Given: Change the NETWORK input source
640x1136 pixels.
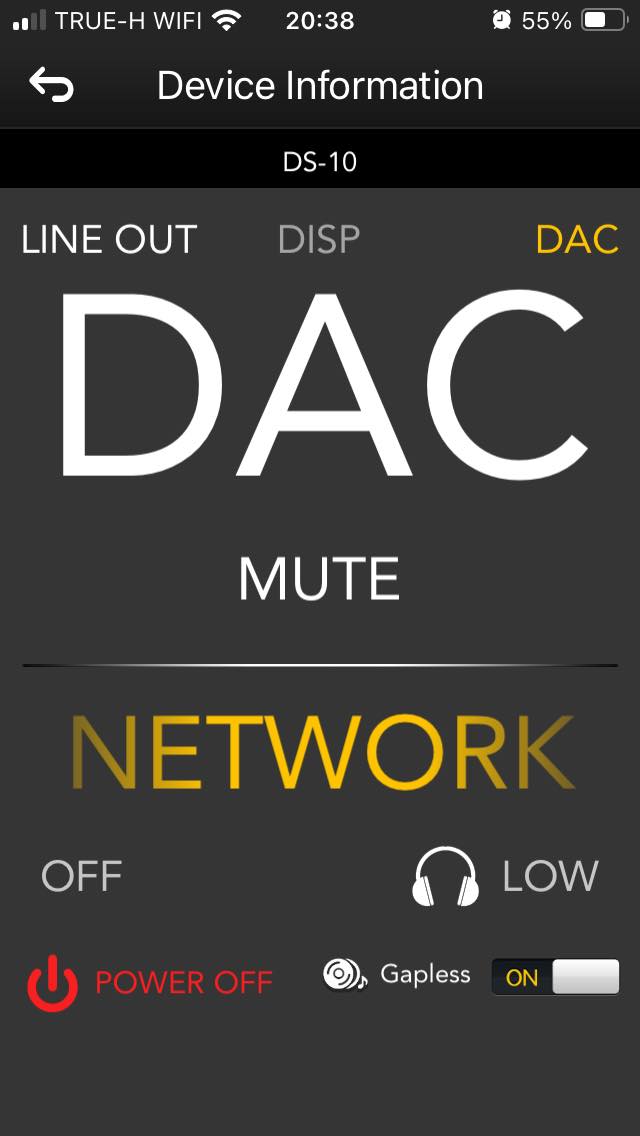Looking at the screenshot, I should tap(323, 753).
